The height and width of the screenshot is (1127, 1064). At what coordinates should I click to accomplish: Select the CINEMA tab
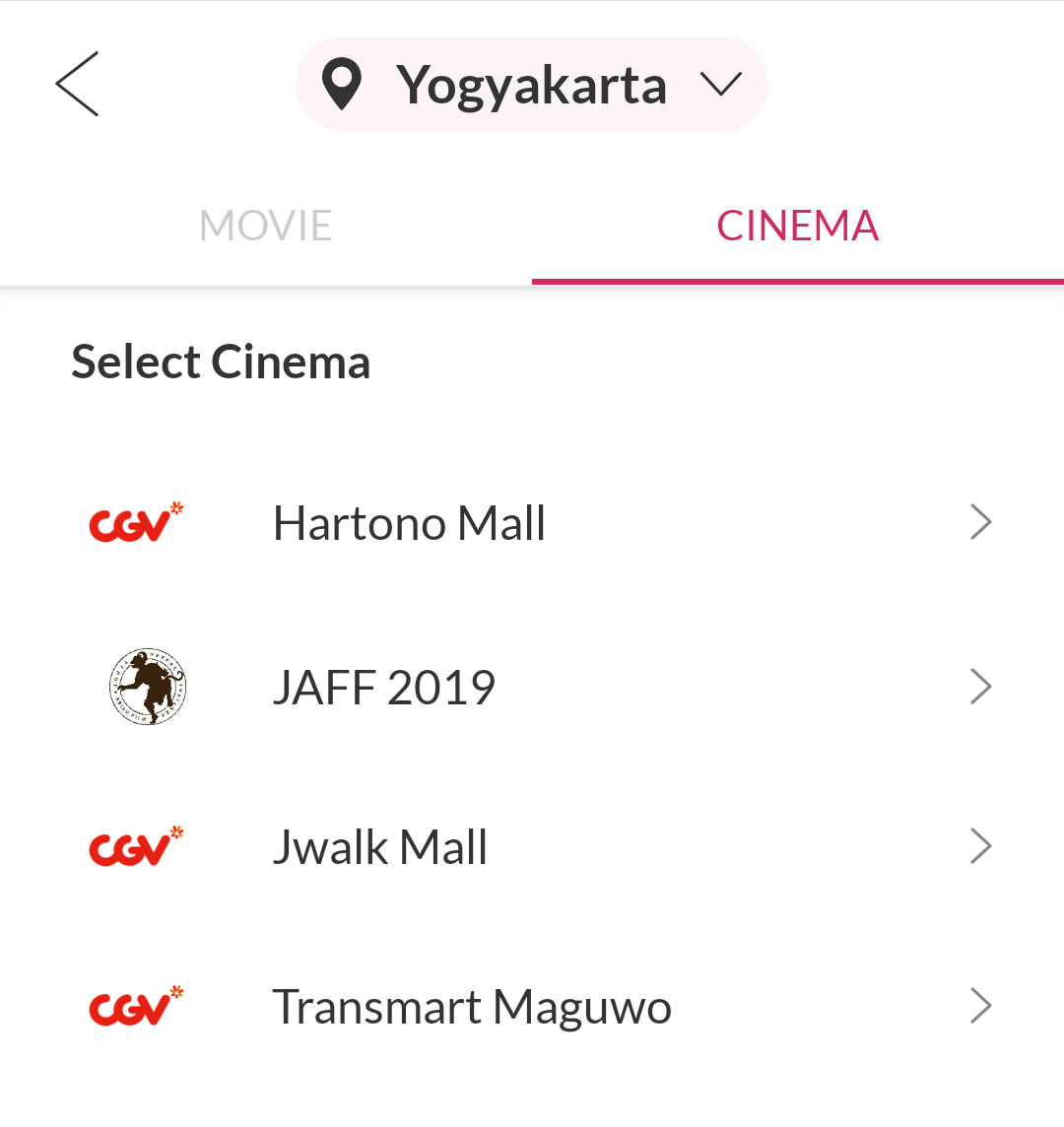click(x=797, y=227)
